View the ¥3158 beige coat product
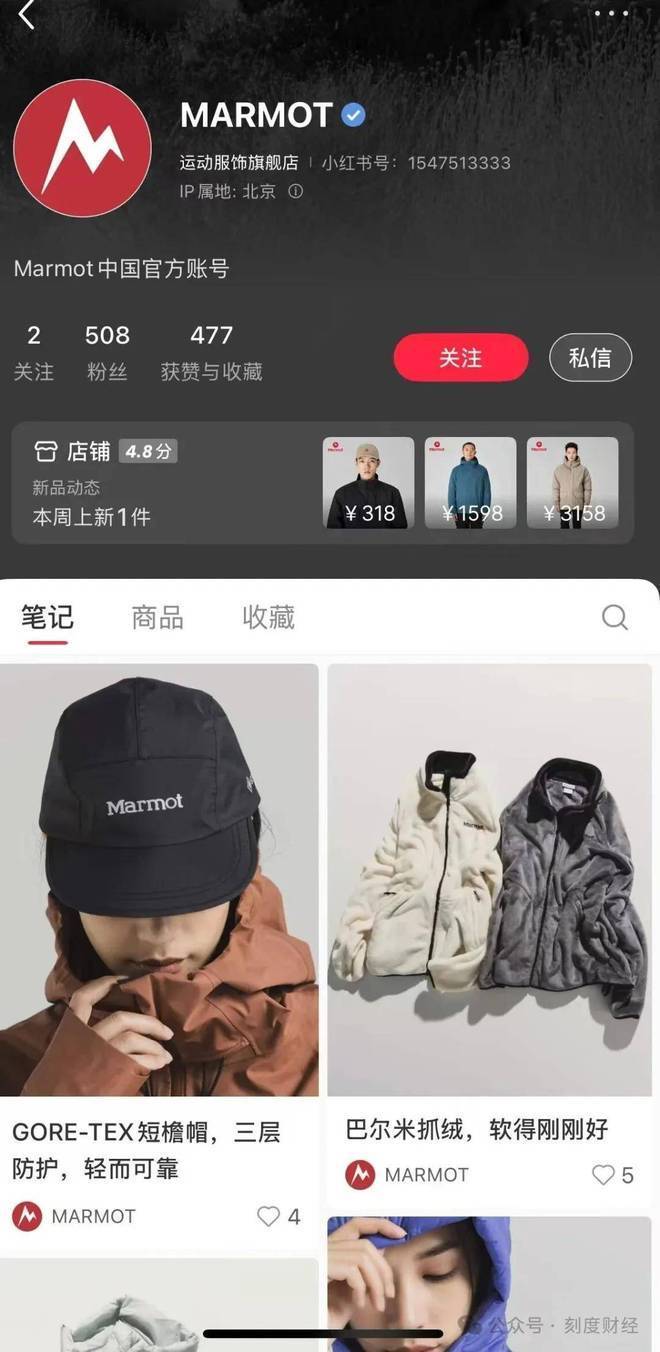The height and width of the screenshot is (1352, 660). (x=572, y=483)
